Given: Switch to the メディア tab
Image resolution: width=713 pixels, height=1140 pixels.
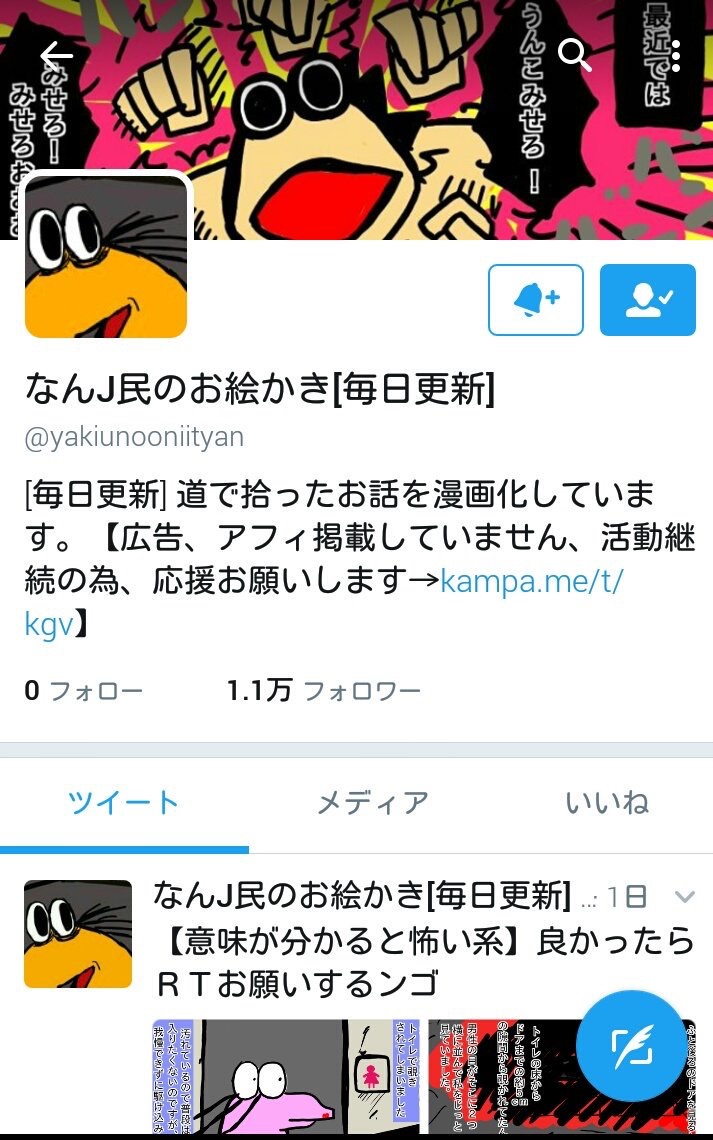Looking at the screenshot, I should 372,802.
